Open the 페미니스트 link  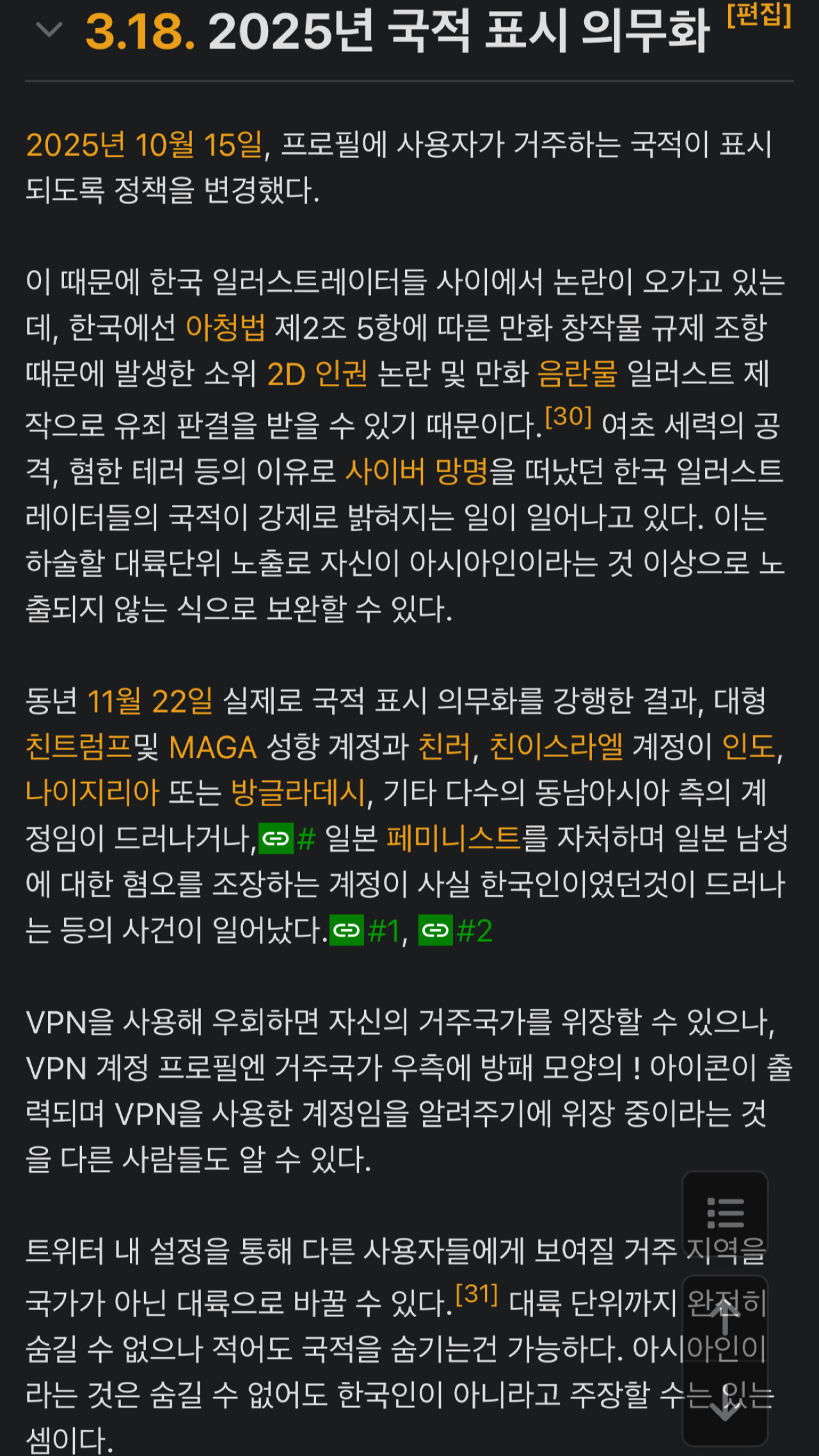click(454, 839)
